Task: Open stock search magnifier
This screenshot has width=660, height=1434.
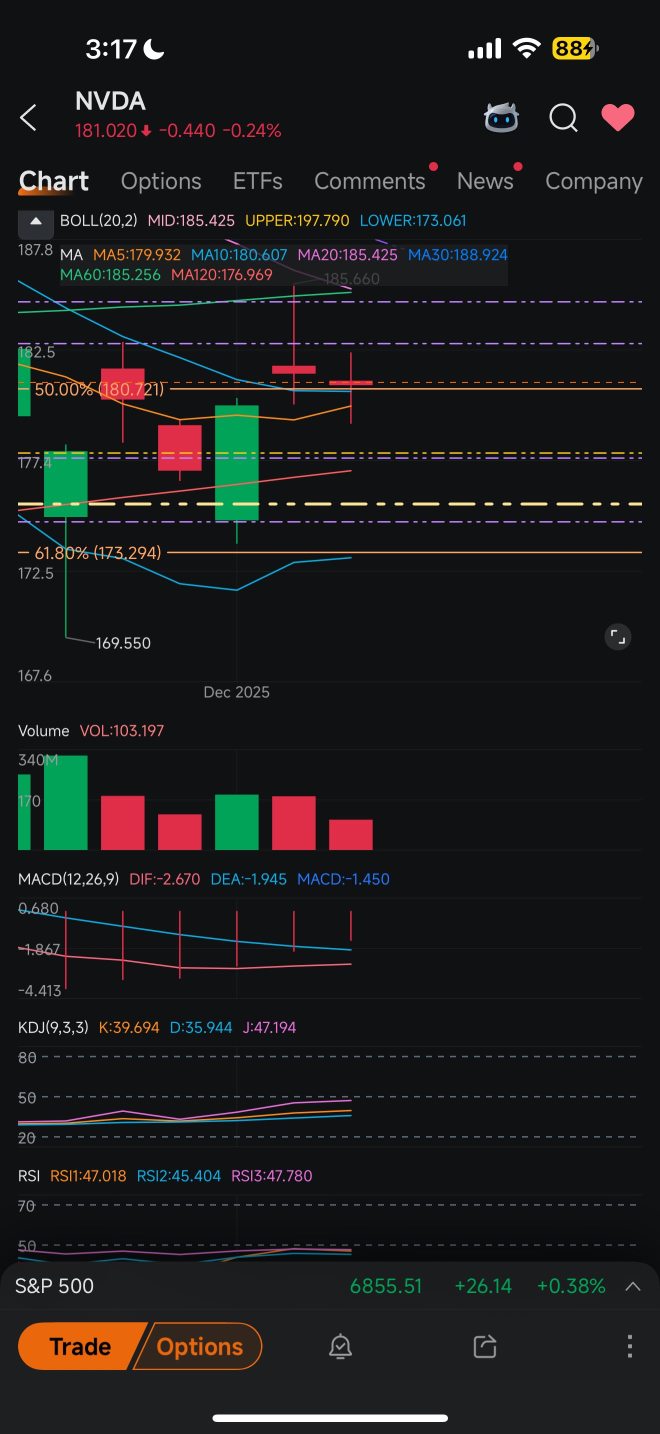Action: point(564,118)
